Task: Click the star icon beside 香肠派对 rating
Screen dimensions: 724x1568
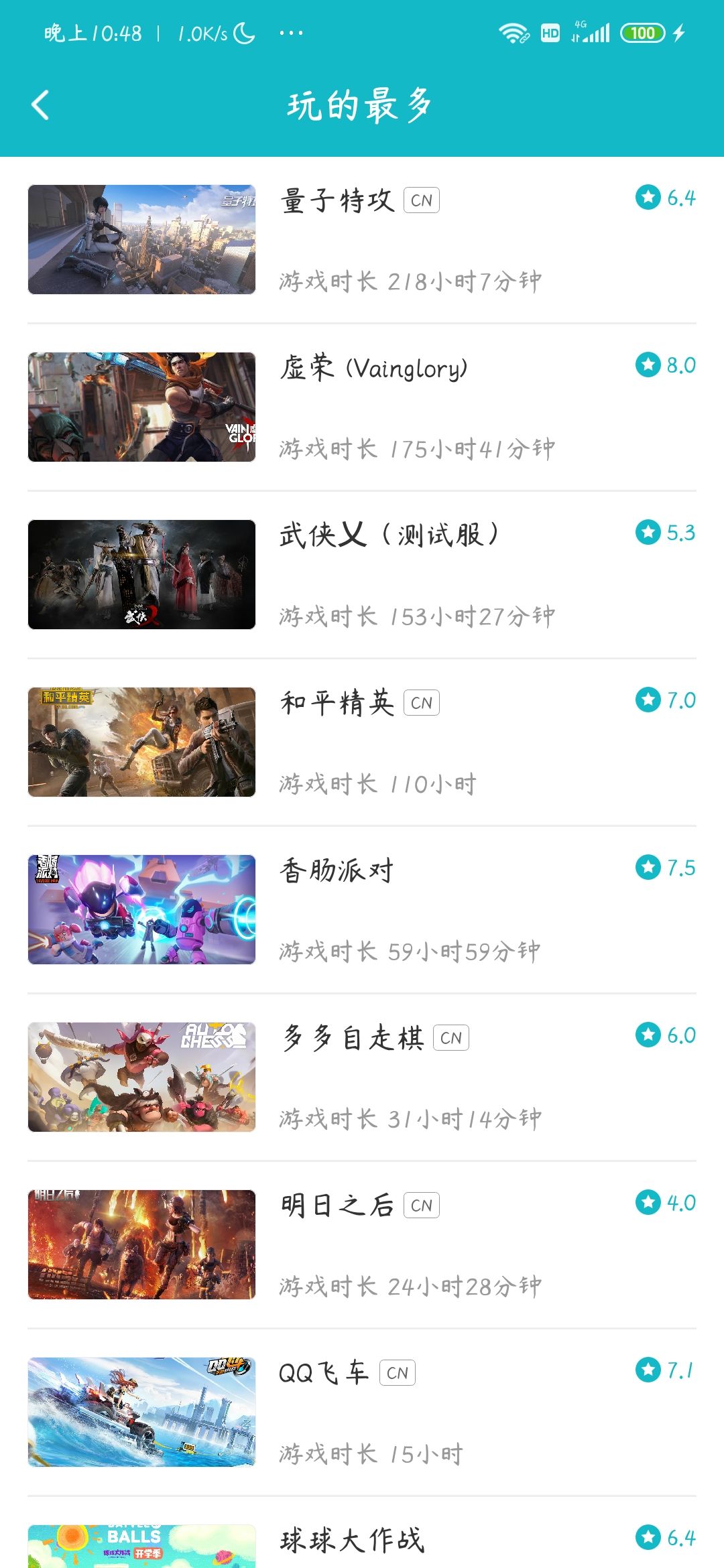Action: coord(647,868)
